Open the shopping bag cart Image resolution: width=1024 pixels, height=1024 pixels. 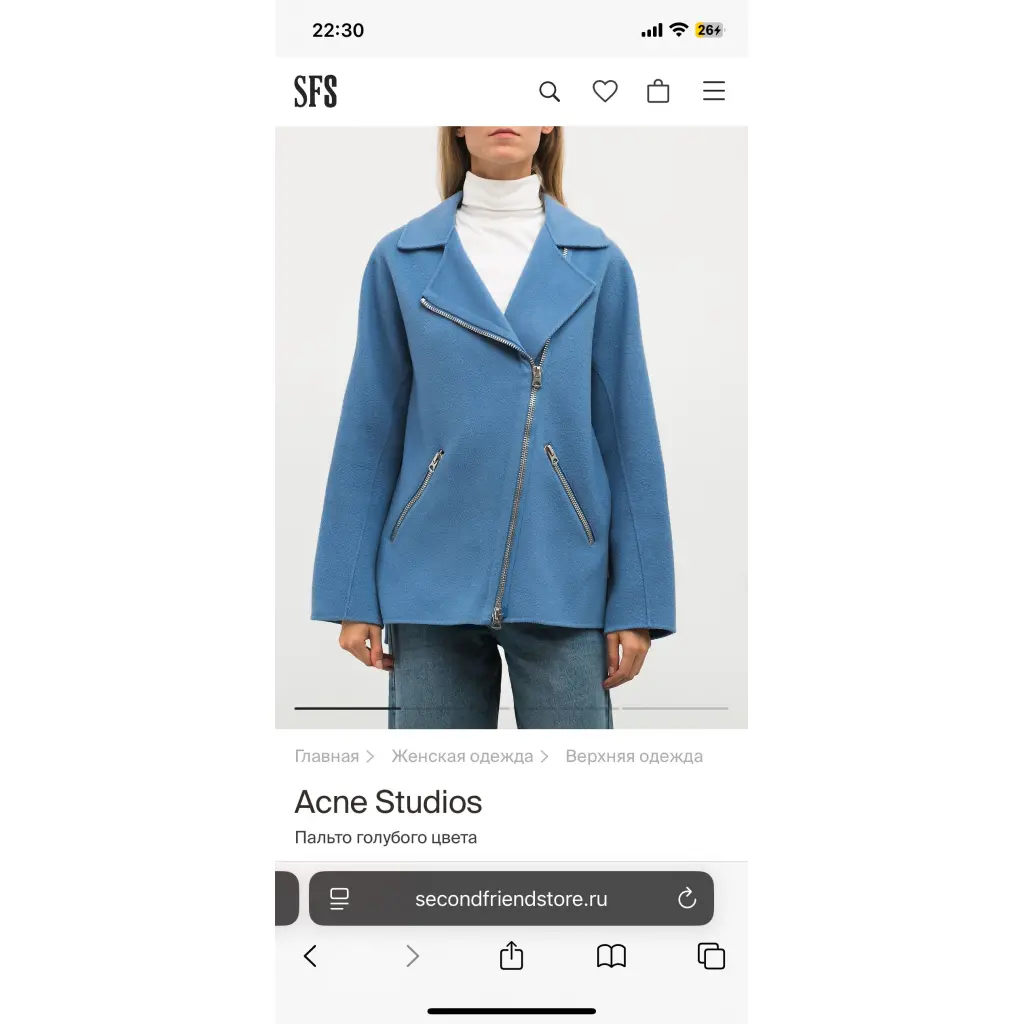(x=658, y=92)
